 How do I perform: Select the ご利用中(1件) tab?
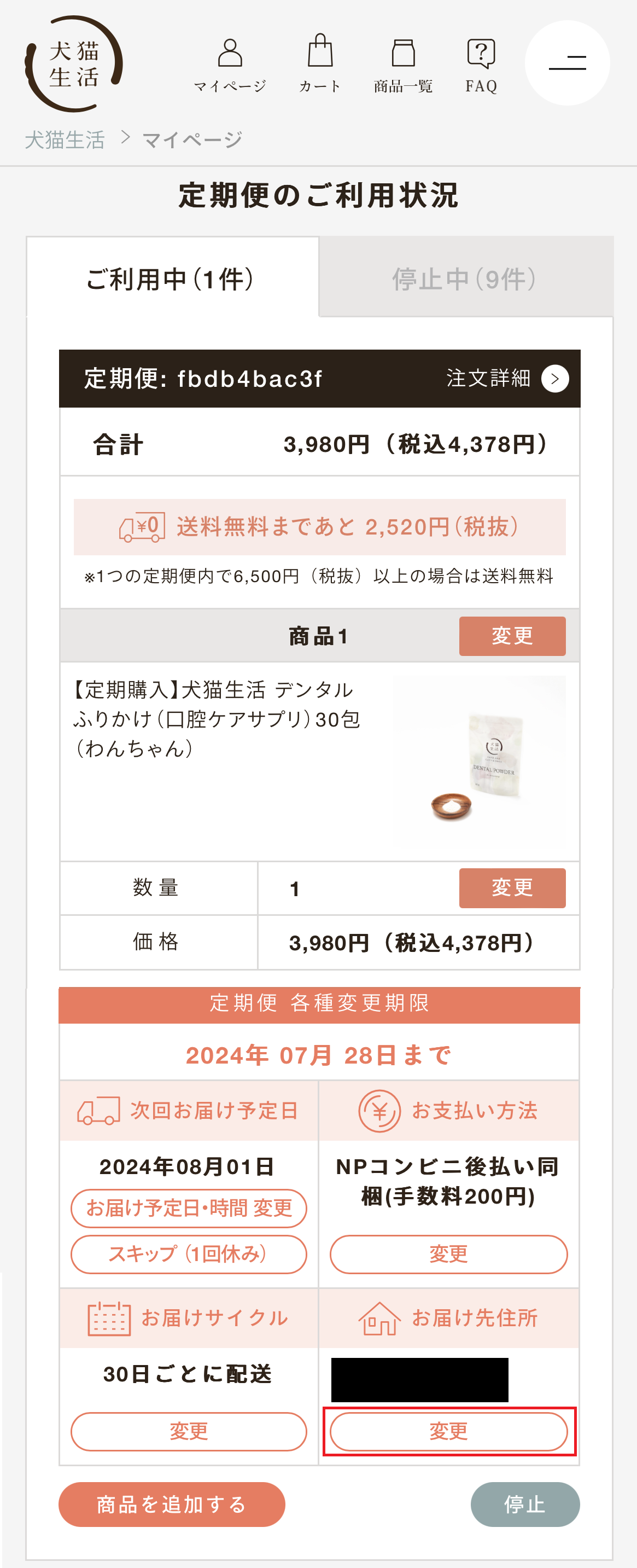[x=172, y=279]
